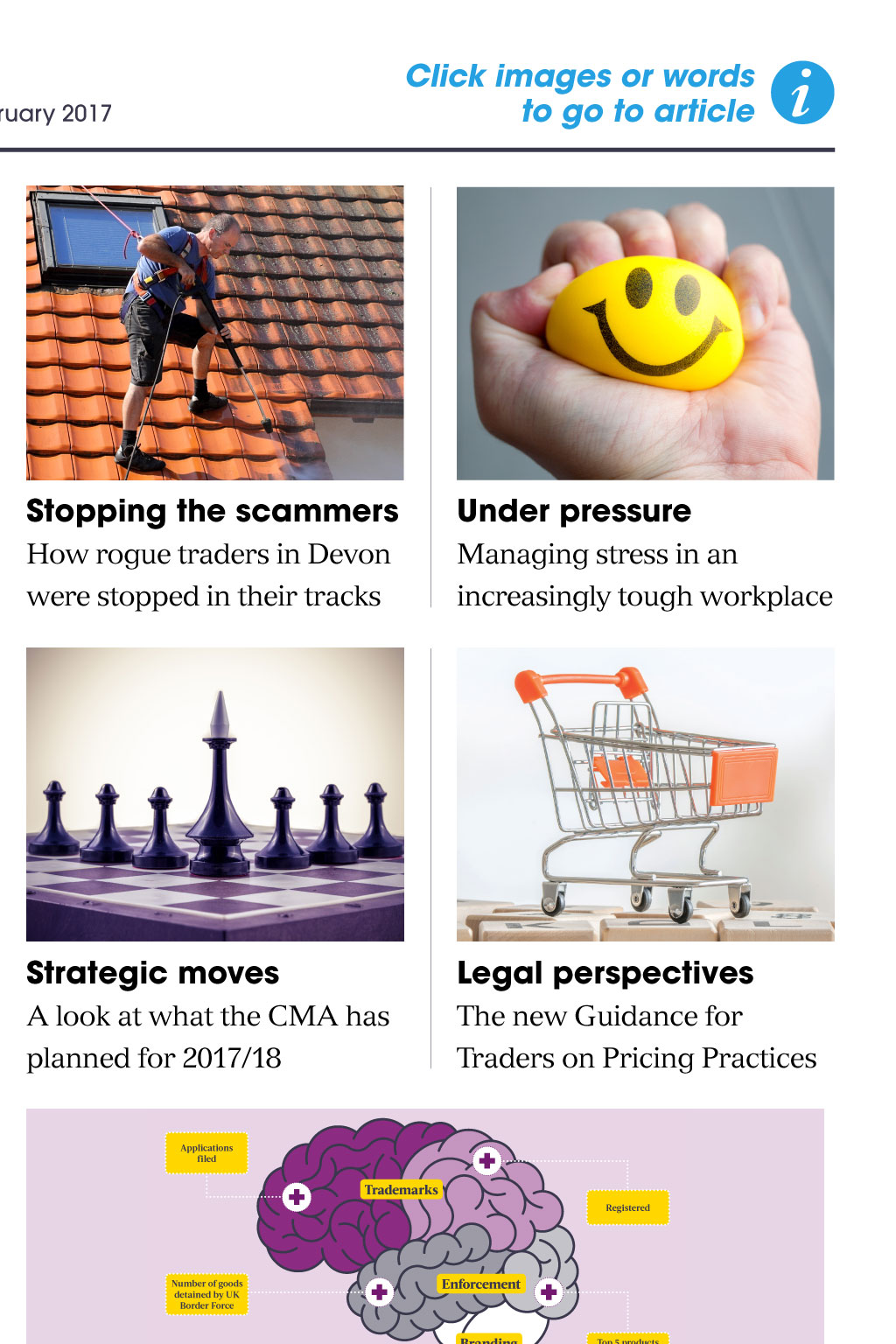Select the Legal perspectives headline text
896x1344 pixels.
(x=605, y=973)
